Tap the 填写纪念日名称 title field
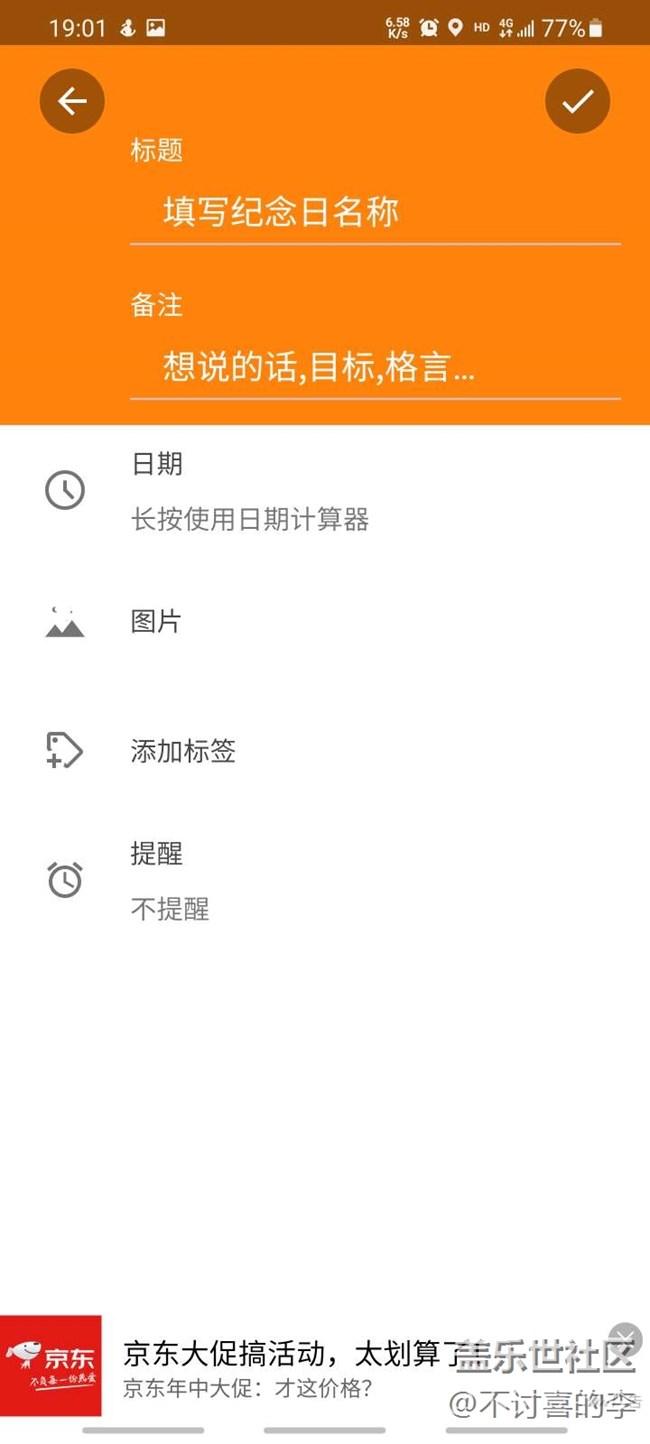Screen dimensions: 650x1444 375,212
